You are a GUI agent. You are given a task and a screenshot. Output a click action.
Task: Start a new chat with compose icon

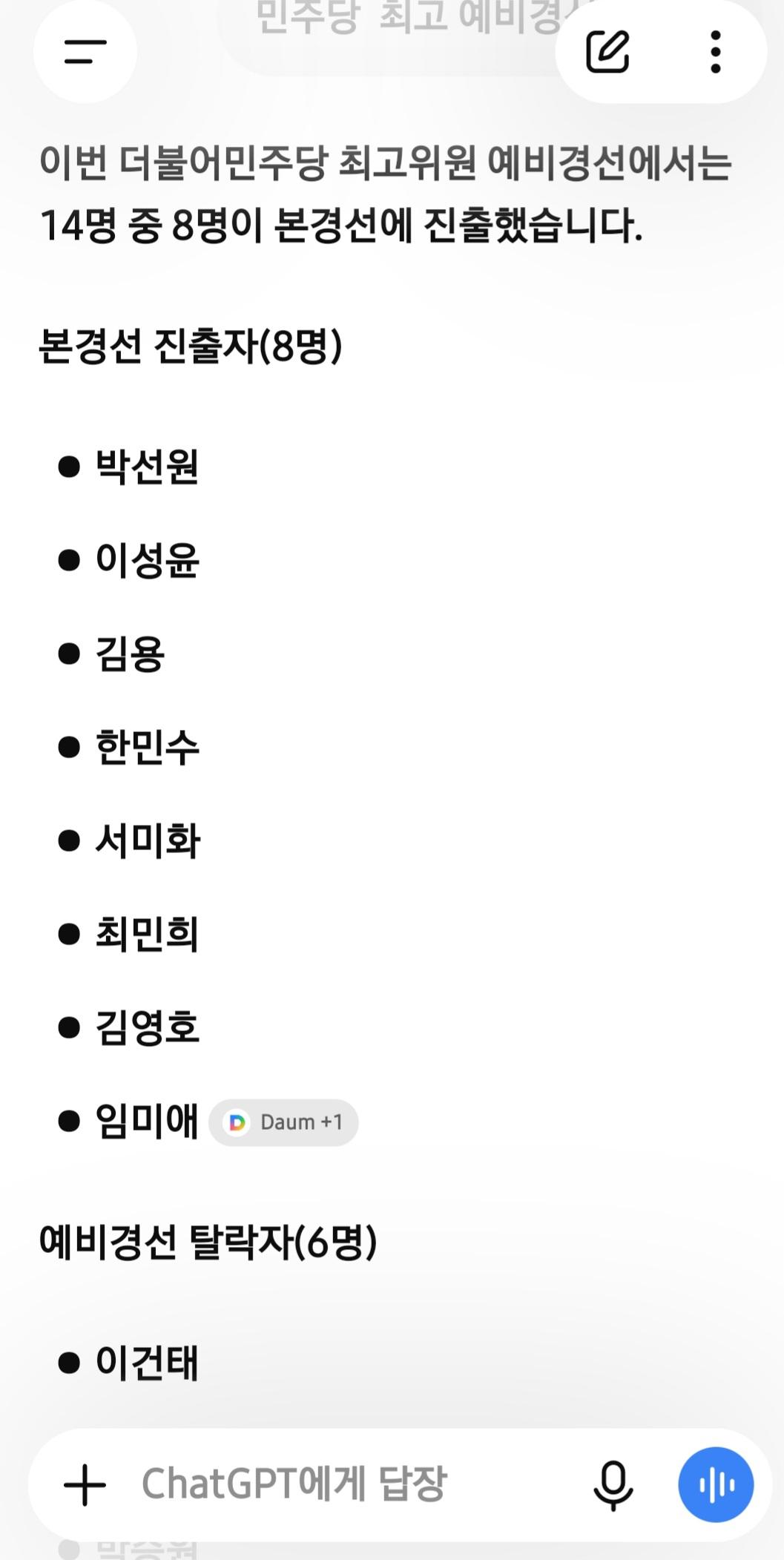pos(607,52)
